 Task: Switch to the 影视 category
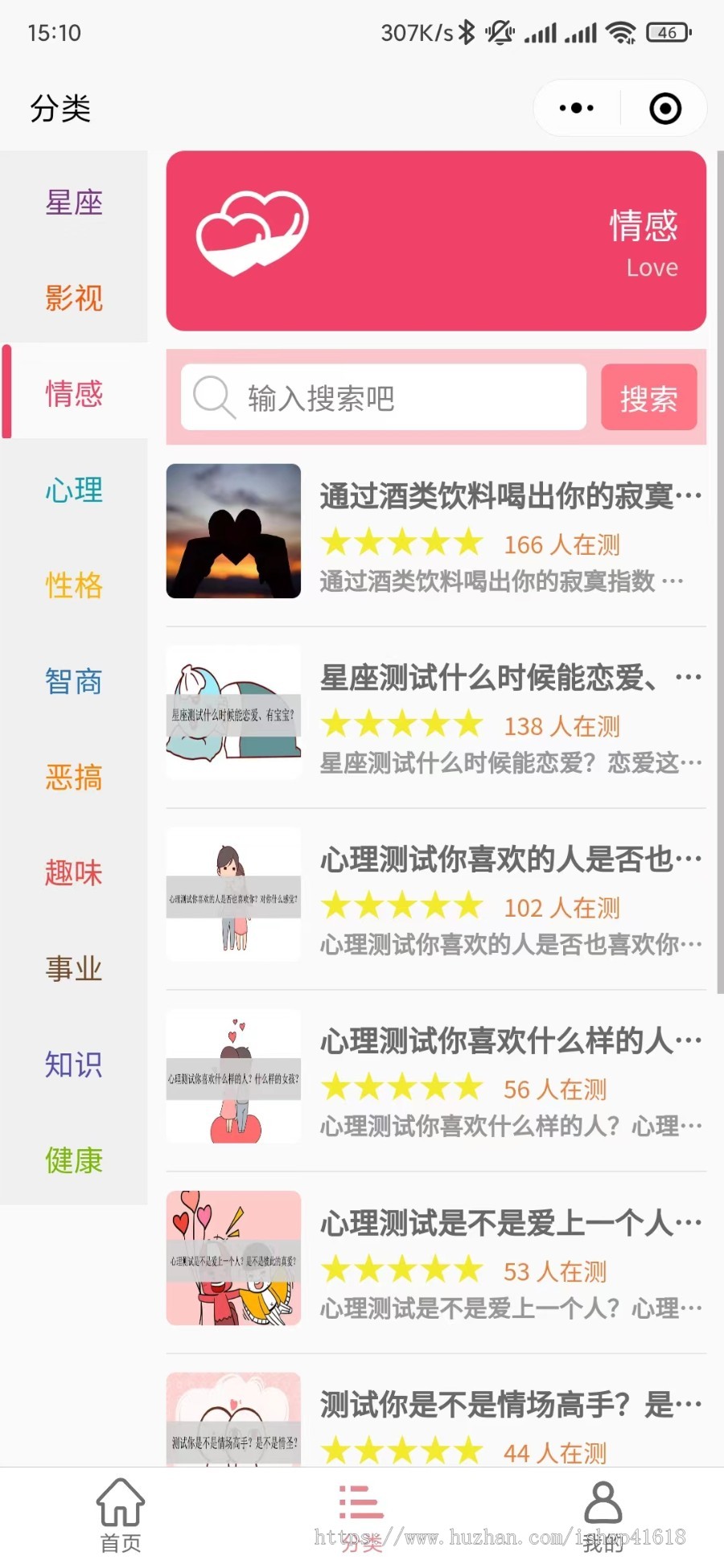(74, 298)
